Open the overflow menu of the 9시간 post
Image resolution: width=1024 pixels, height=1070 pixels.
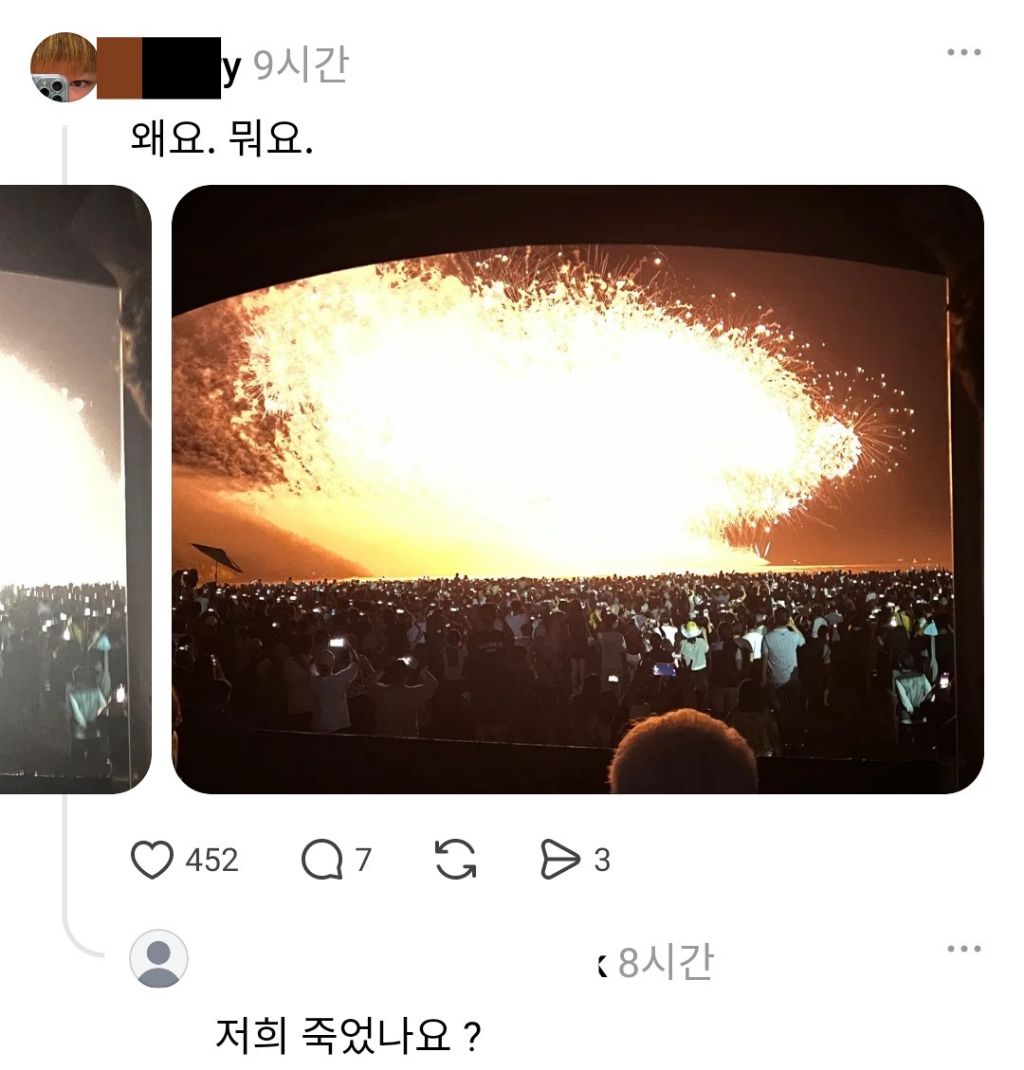pyautogui.click(x=964, y=52)
